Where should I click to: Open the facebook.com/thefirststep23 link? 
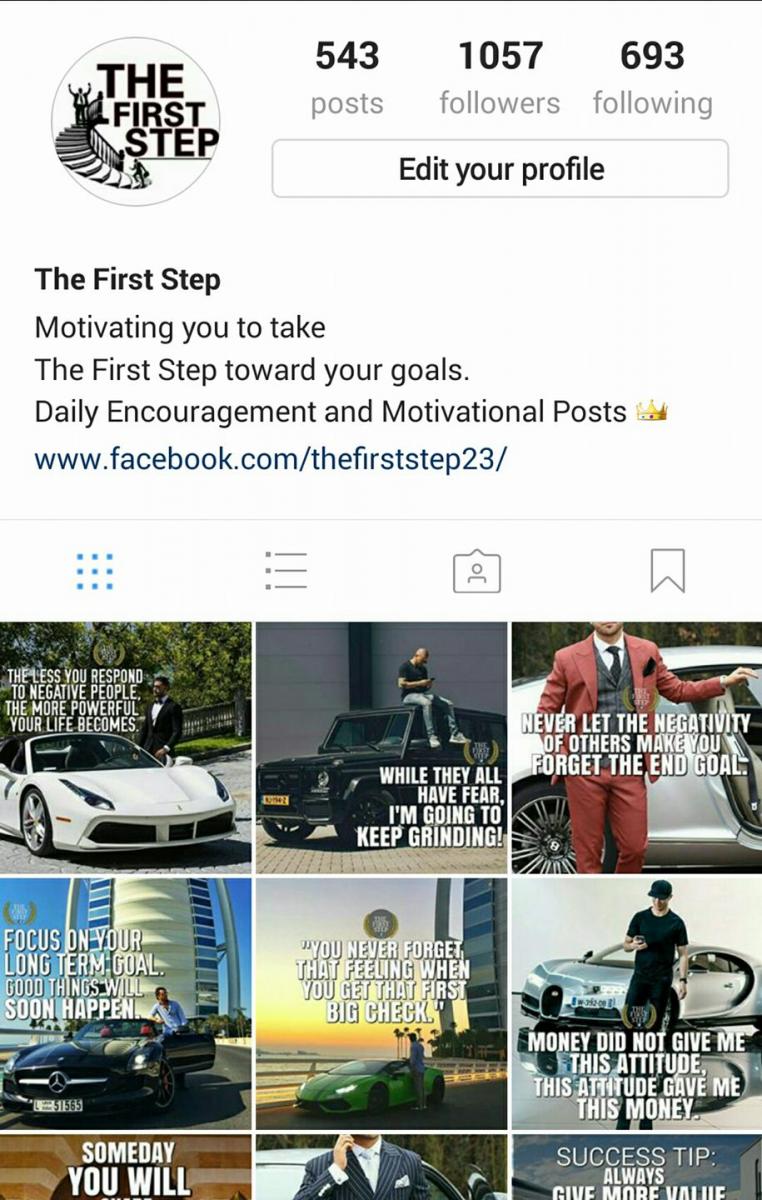pos(270,459)
